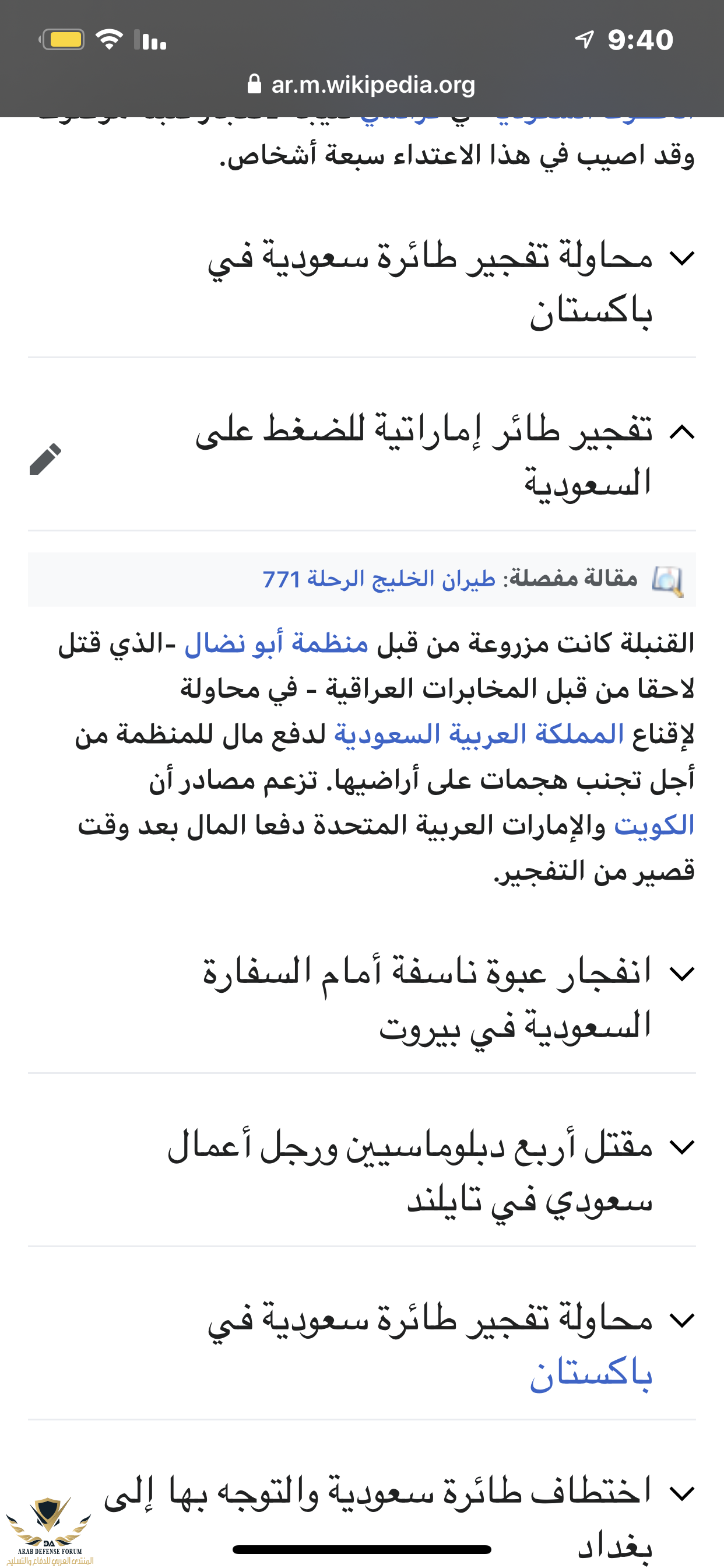Open the المملكة العربية السعودية link
Screen dimensions: 724x1568
(479, 734)
